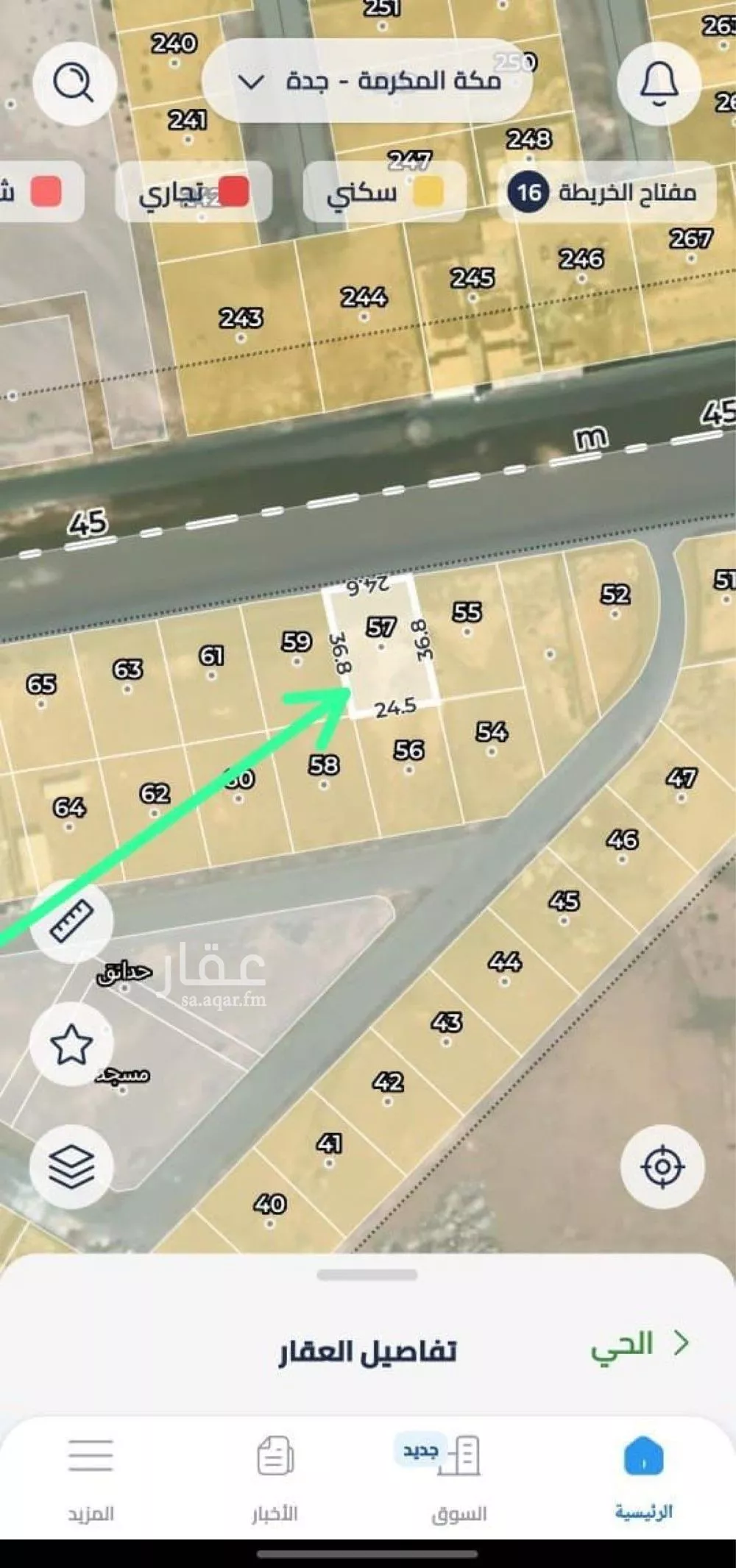
Task: Open the map layers button
Action: [x=71, y=1166]
